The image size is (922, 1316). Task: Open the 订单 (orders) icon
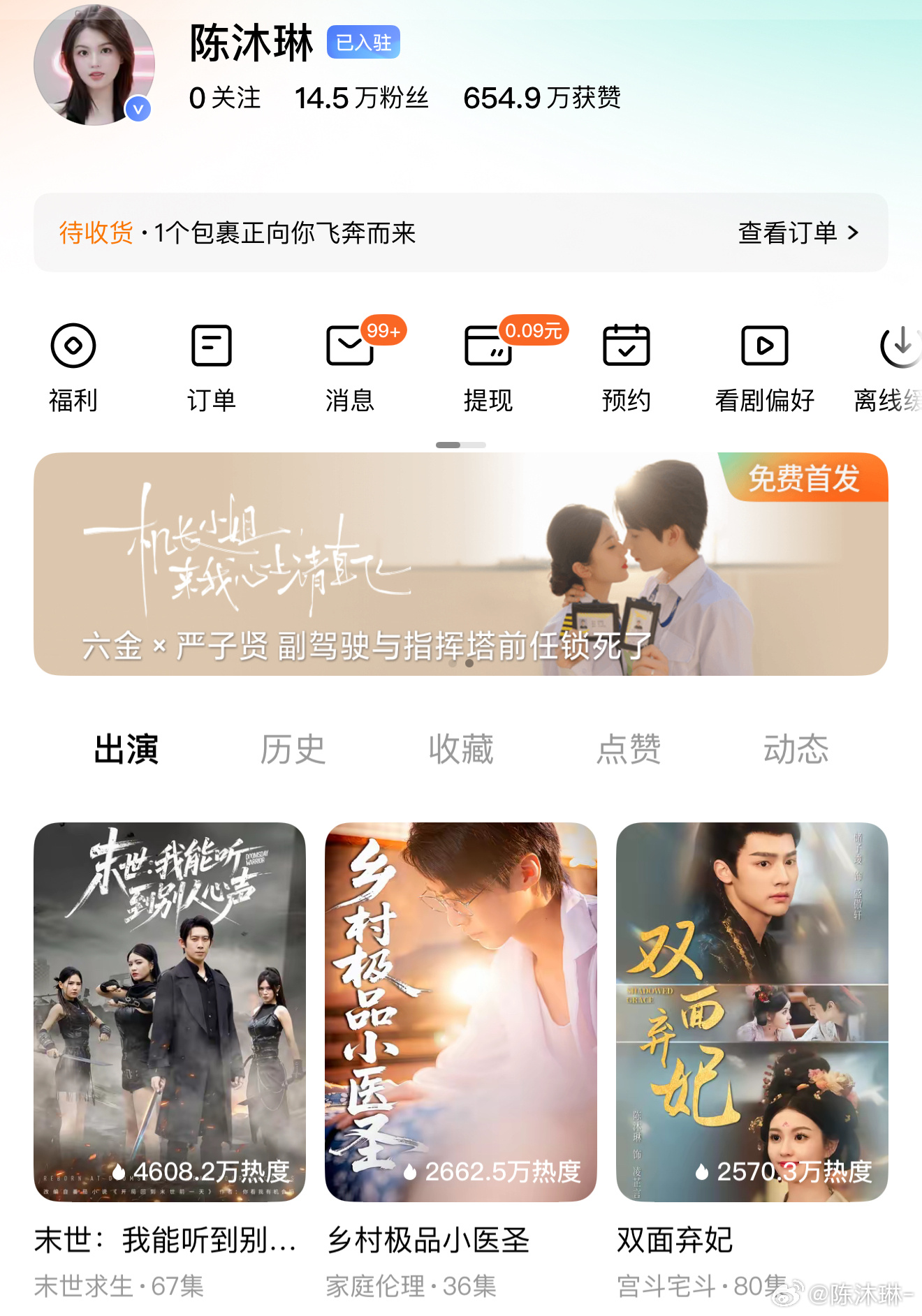(x=212, y=364)
